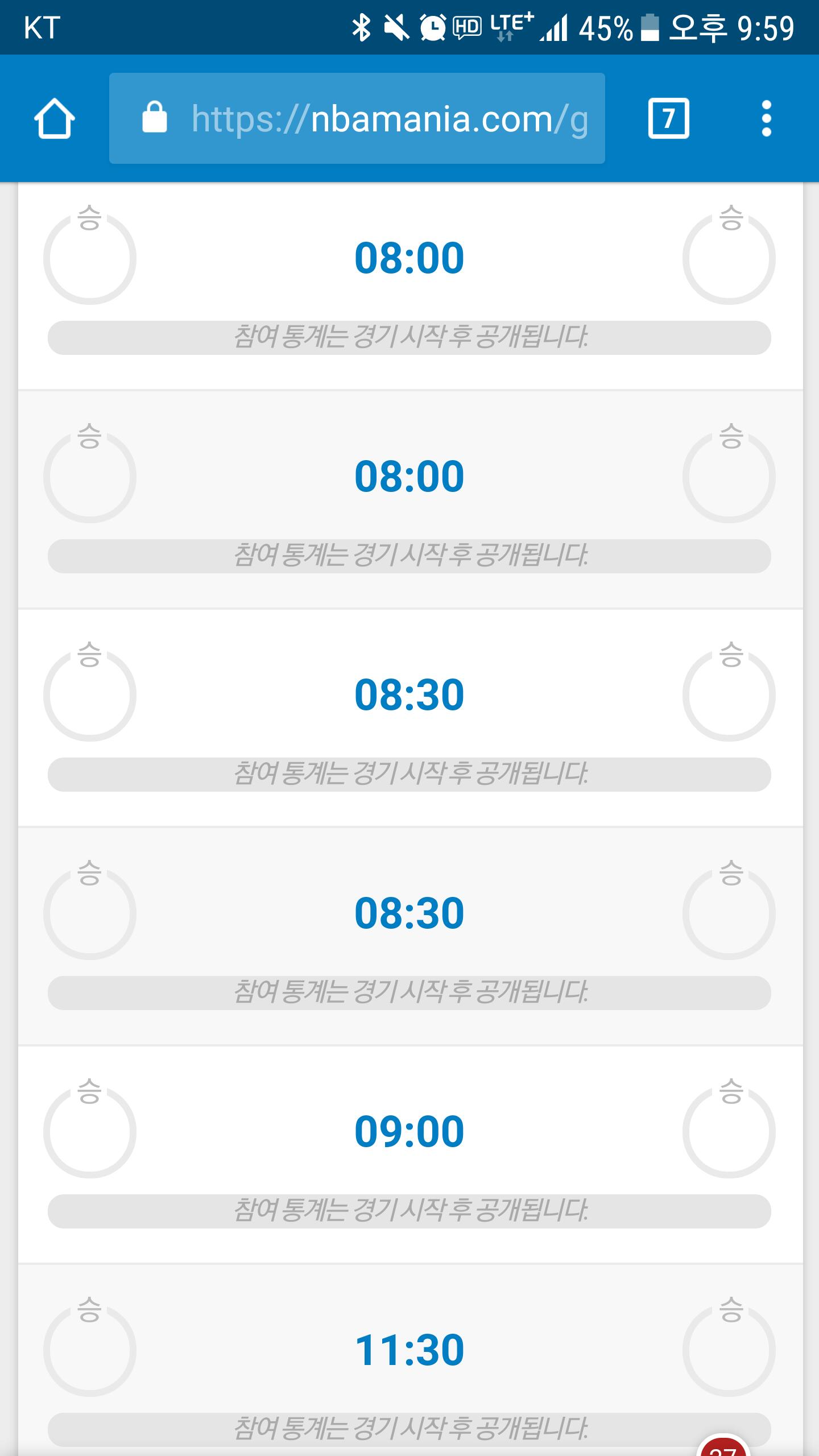
Task: Open the tab switcher showing 7 tabs
Action: coord(668,118)
